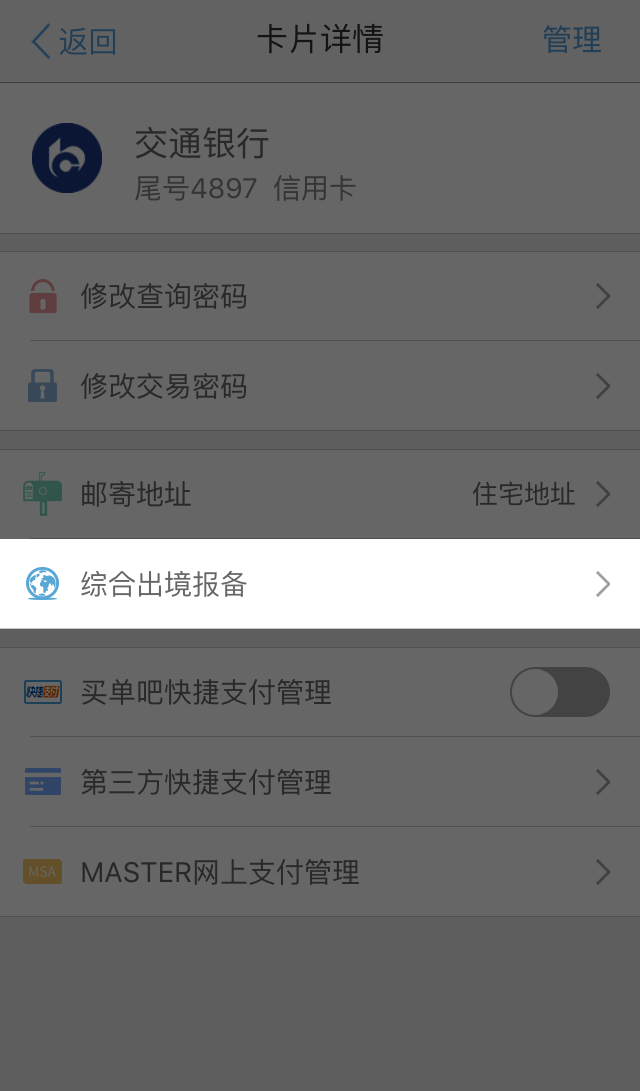Toggle 买单吧快捷支付管理 switch
The image size is (640, 1091).
560,692
